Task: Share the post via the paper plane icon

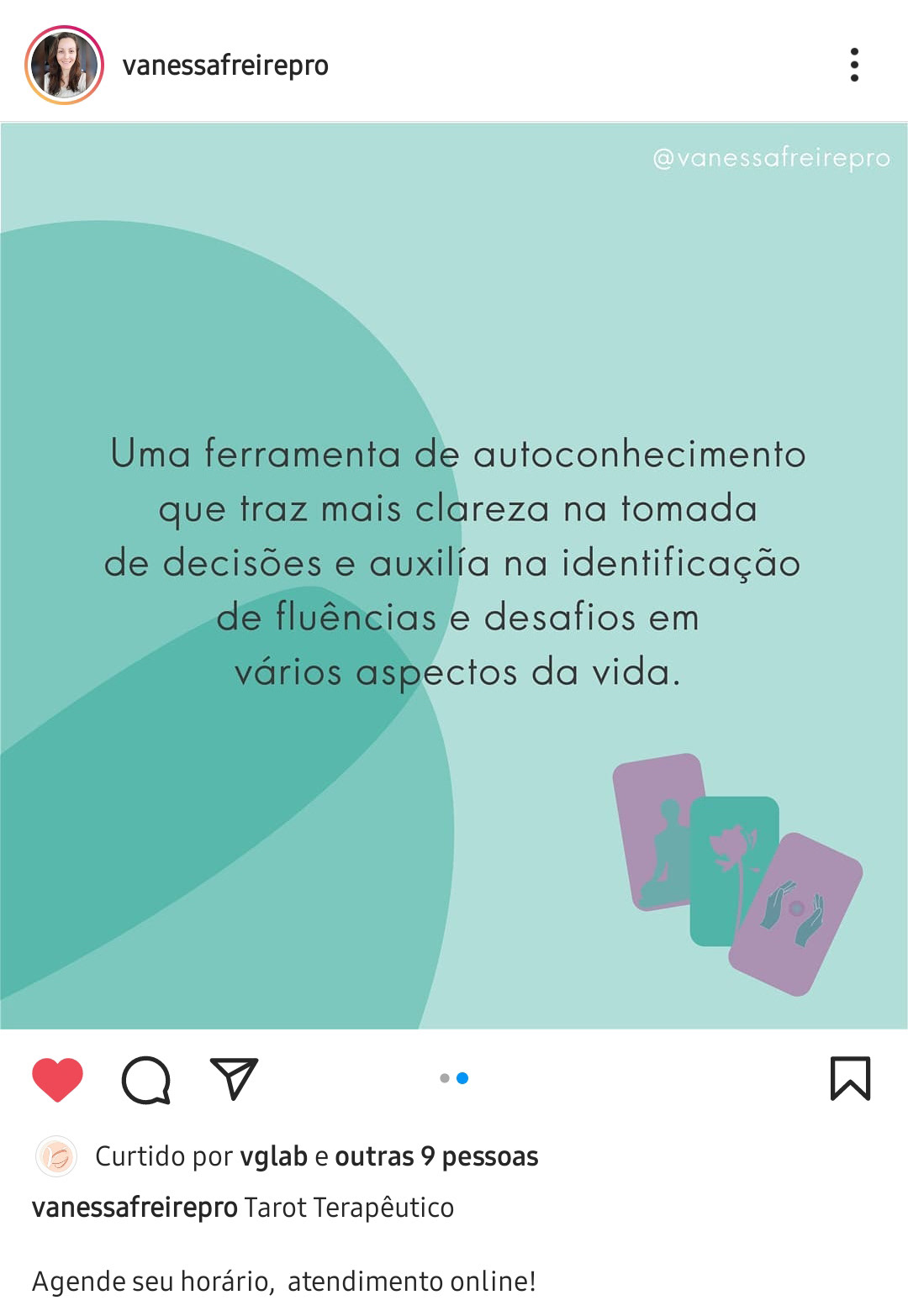Action: [234, 1079]
